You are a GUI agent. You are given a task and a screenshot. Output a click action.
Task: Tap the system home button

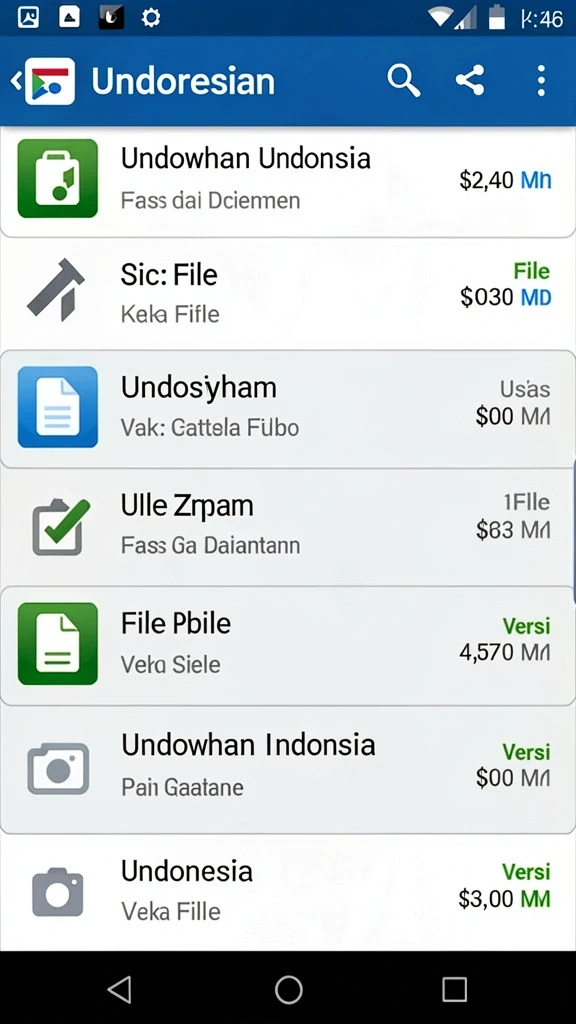click(x=288, y=989)
